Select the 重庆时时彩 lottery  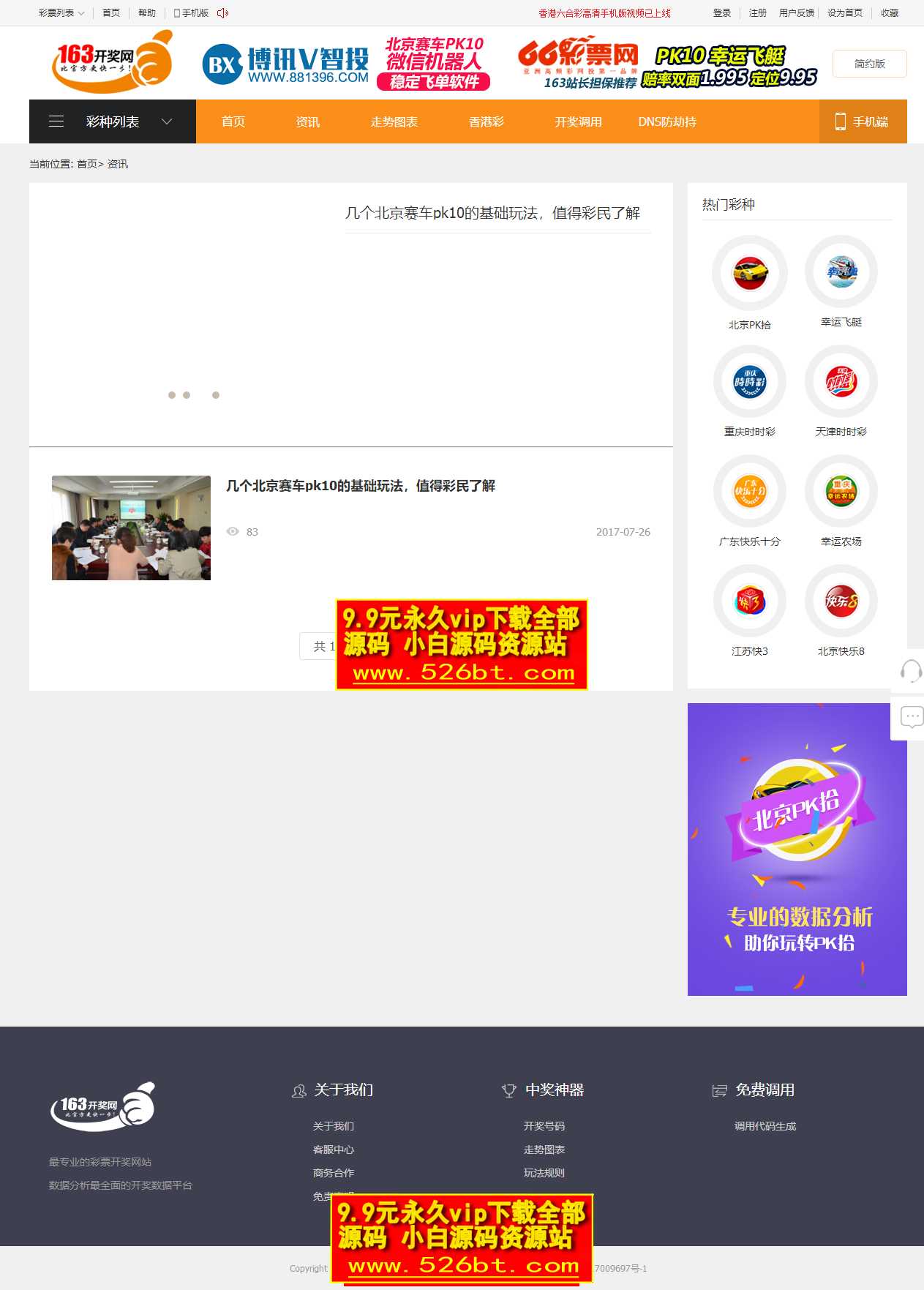tap(750, 382)
